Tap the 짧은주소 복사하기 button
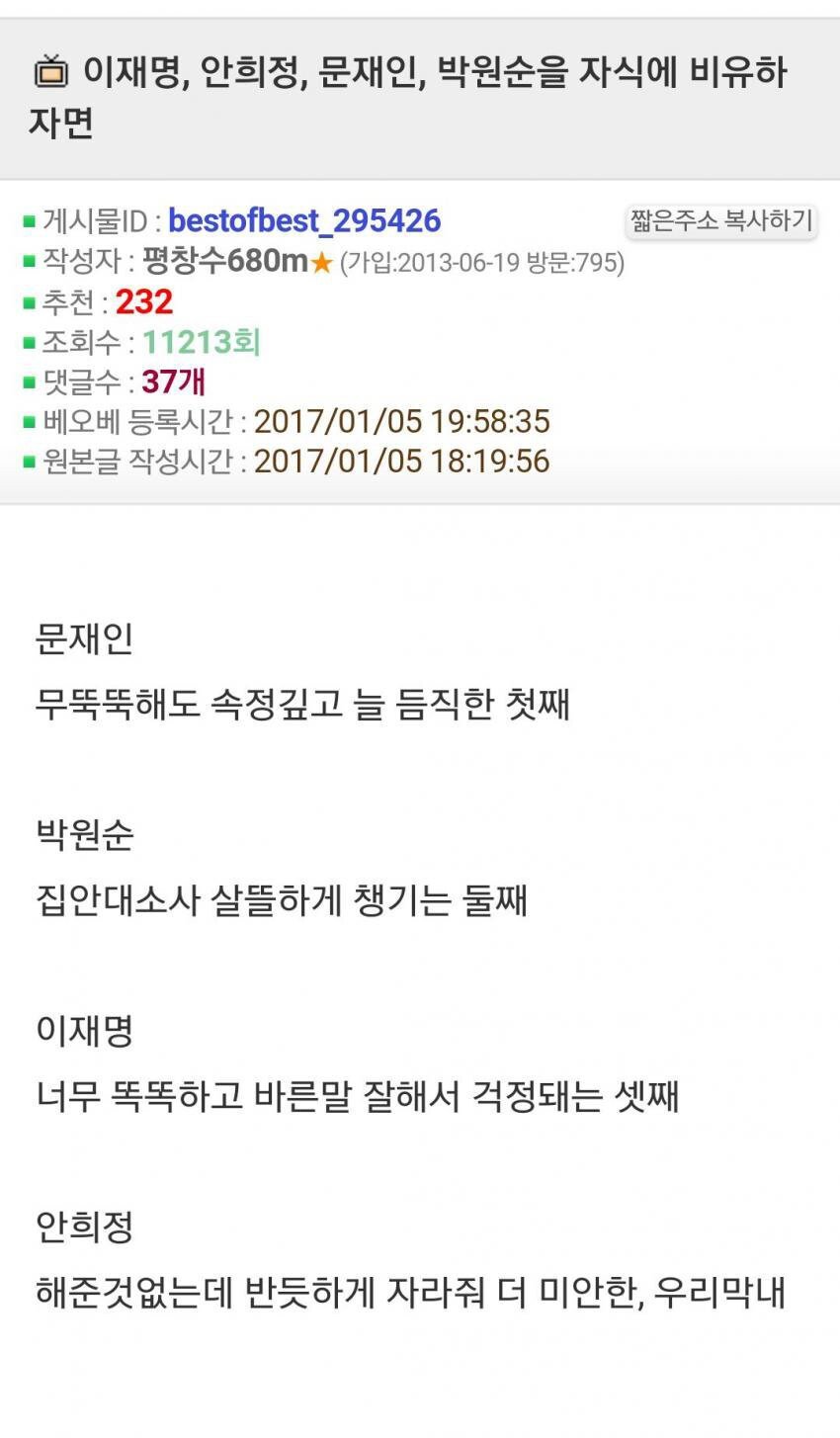Image resolution: width=840 pixels, height=1438 pixels. point(721,220)
